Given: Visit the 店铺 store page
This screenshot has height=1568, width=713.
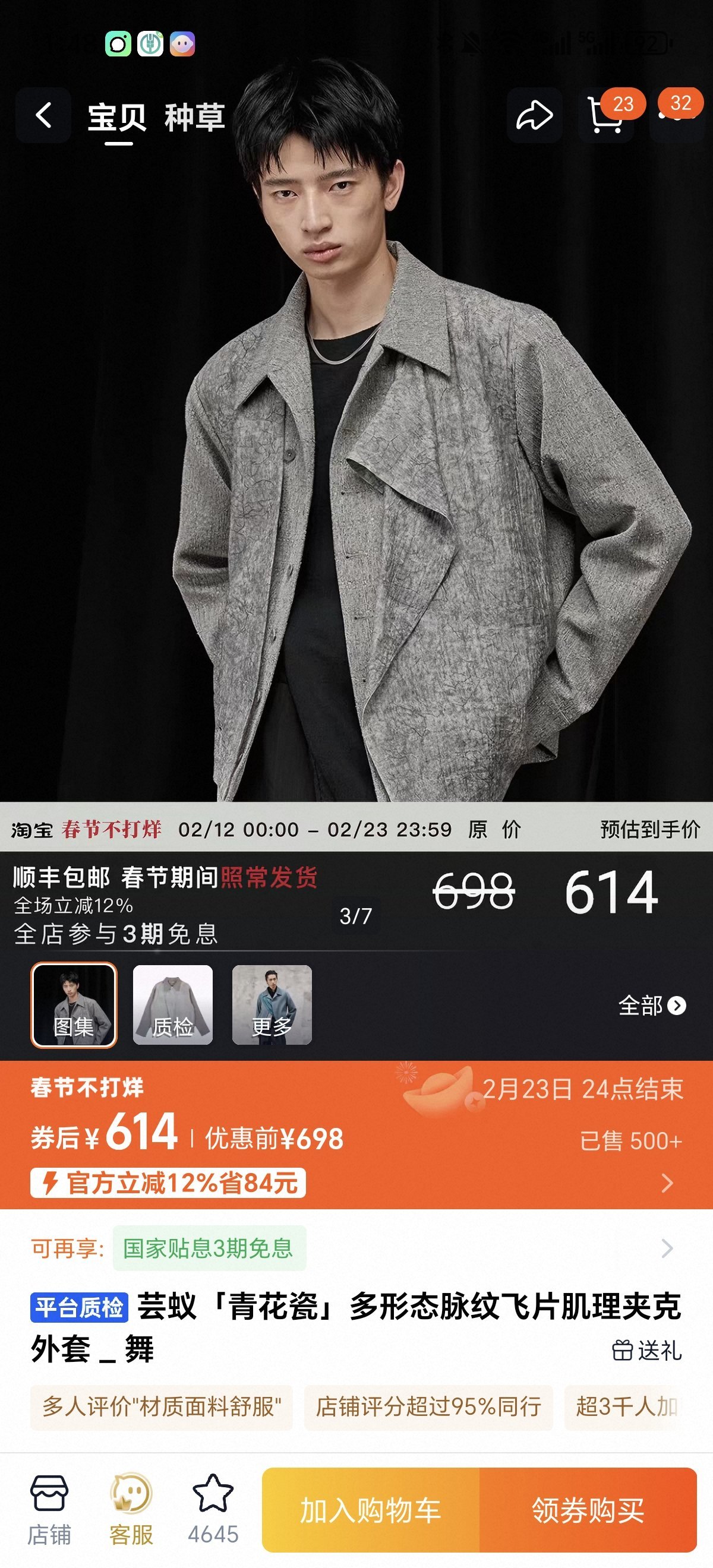Looking at the screenshot, I should (49, 1510).
